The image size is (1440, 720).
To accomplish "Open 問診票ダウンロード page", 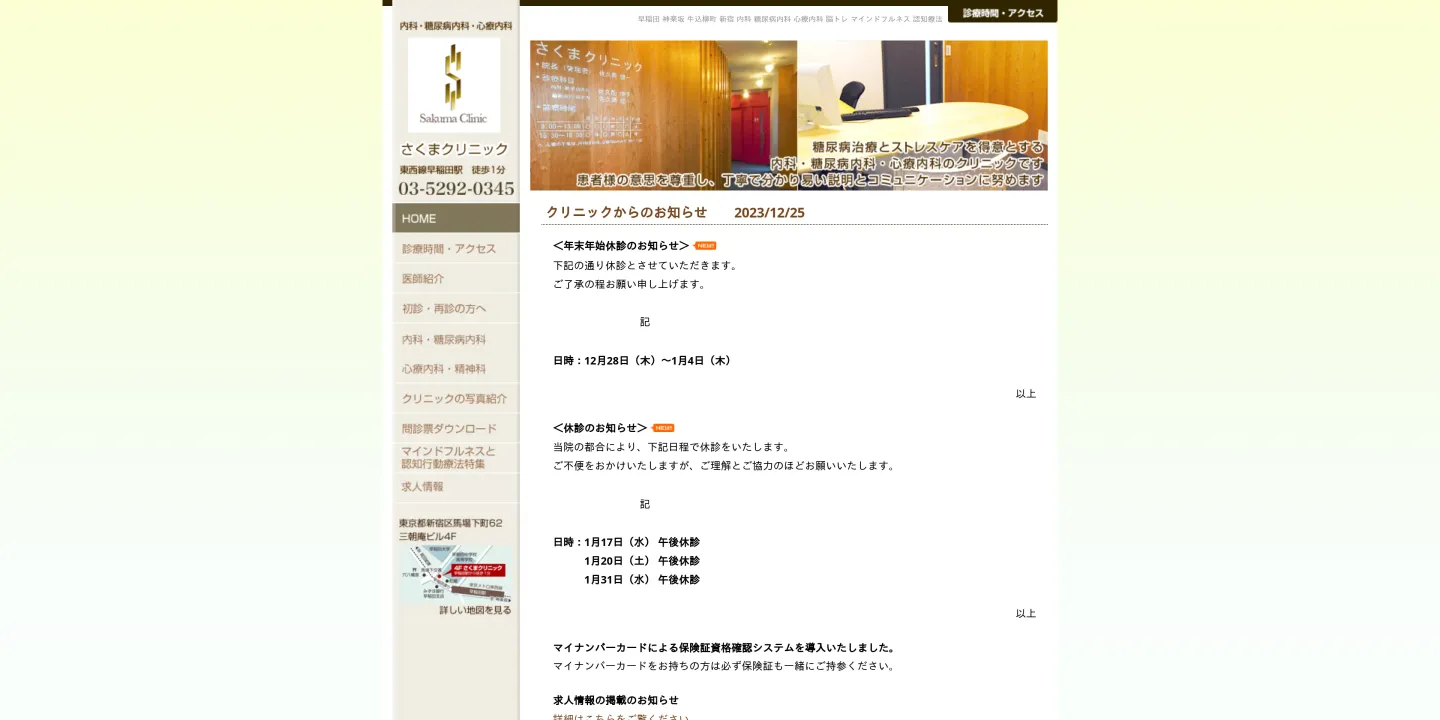I will pyautogui.click(x=455, y=428).
